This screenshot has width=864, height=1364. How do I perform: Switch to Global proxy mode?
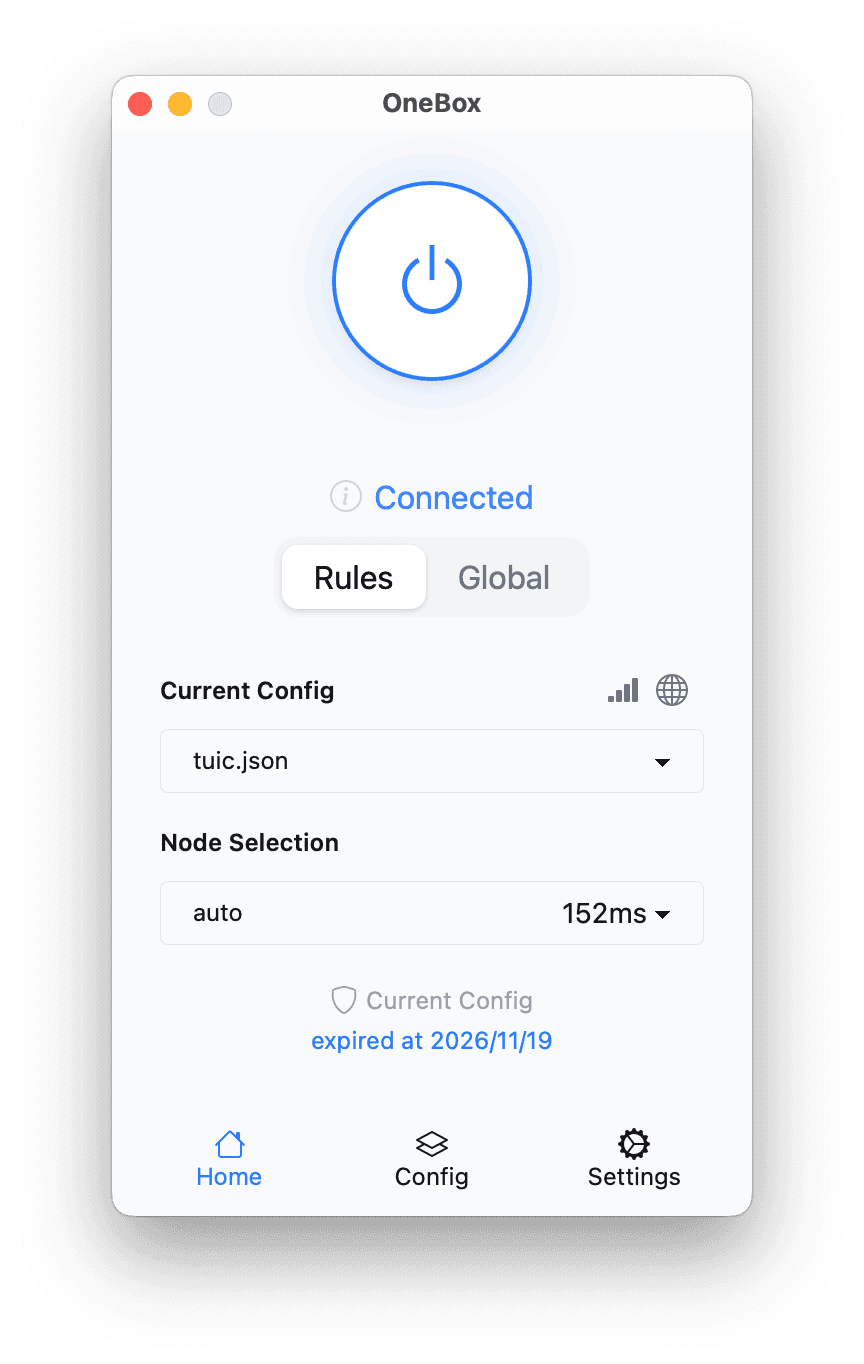click(x=504, y=578)
